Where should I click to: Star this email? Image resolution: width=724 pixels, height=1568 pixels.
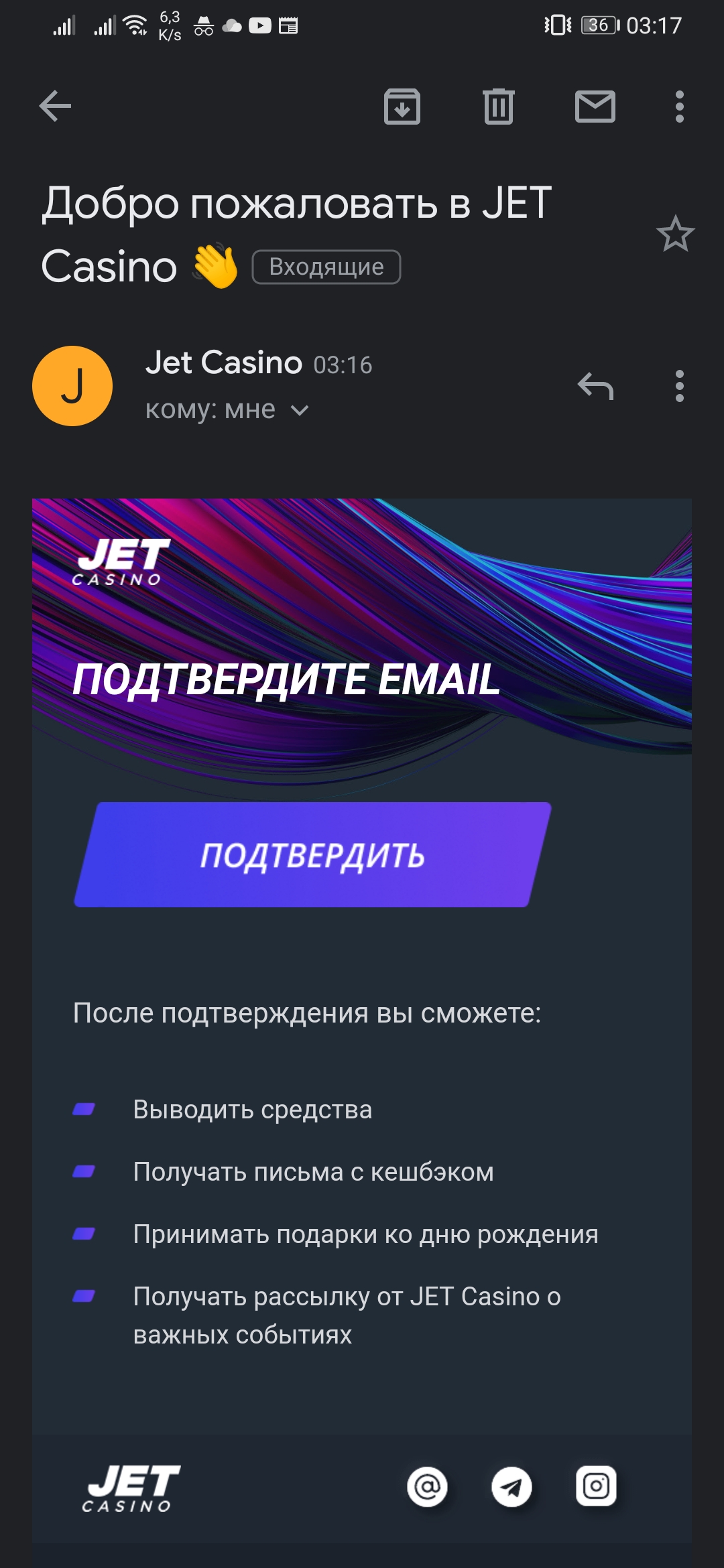pyautogui.click(x=675, y=234)
